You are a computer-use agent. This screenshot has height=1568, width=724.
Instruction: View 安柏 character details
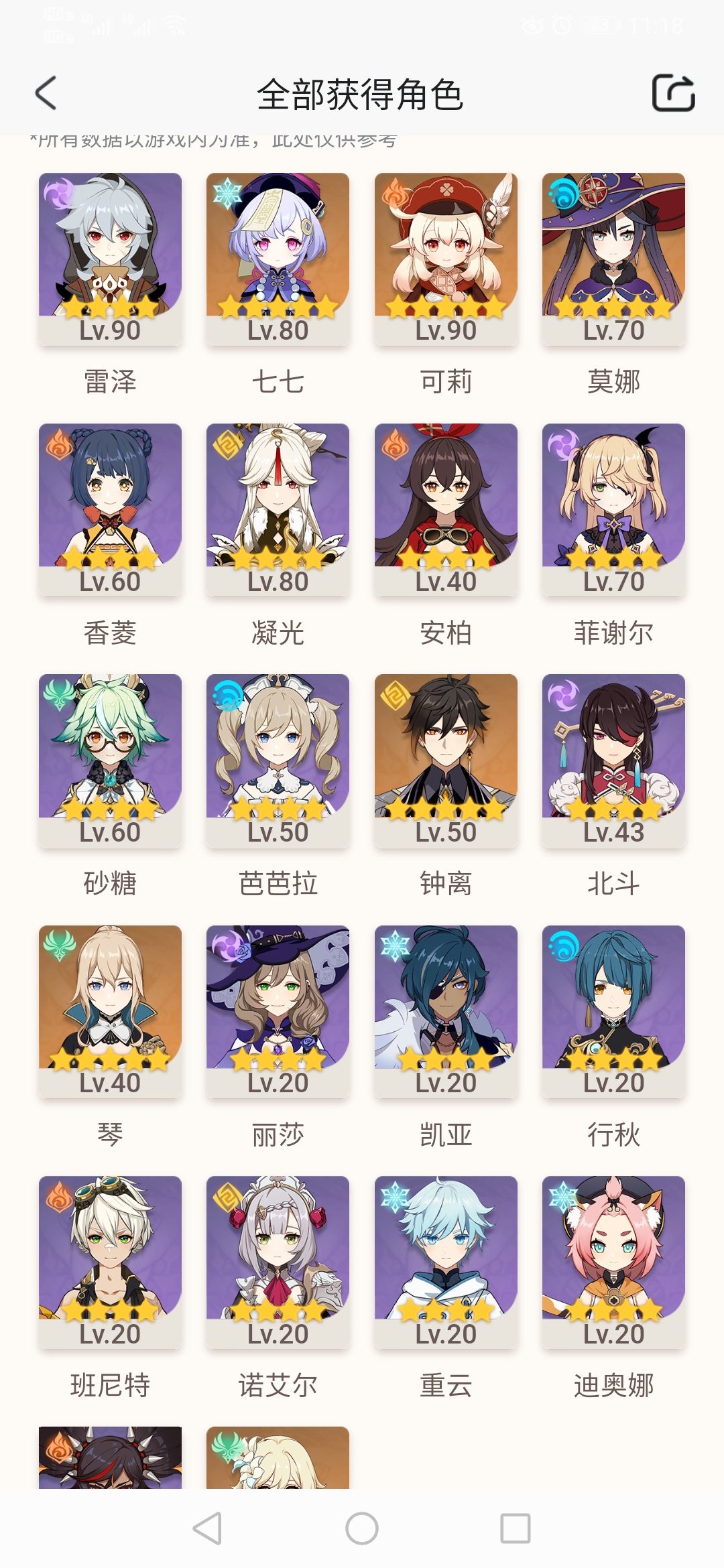pos(446,509)
